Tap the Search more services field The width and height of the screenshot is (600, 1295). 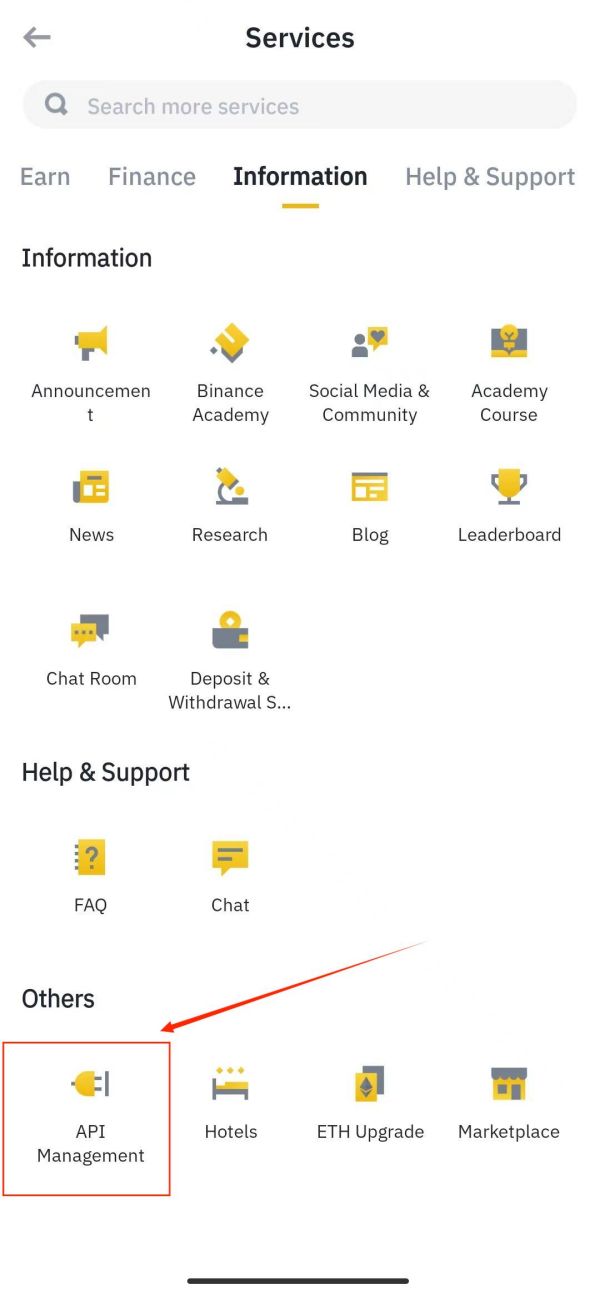pos(300,106)
